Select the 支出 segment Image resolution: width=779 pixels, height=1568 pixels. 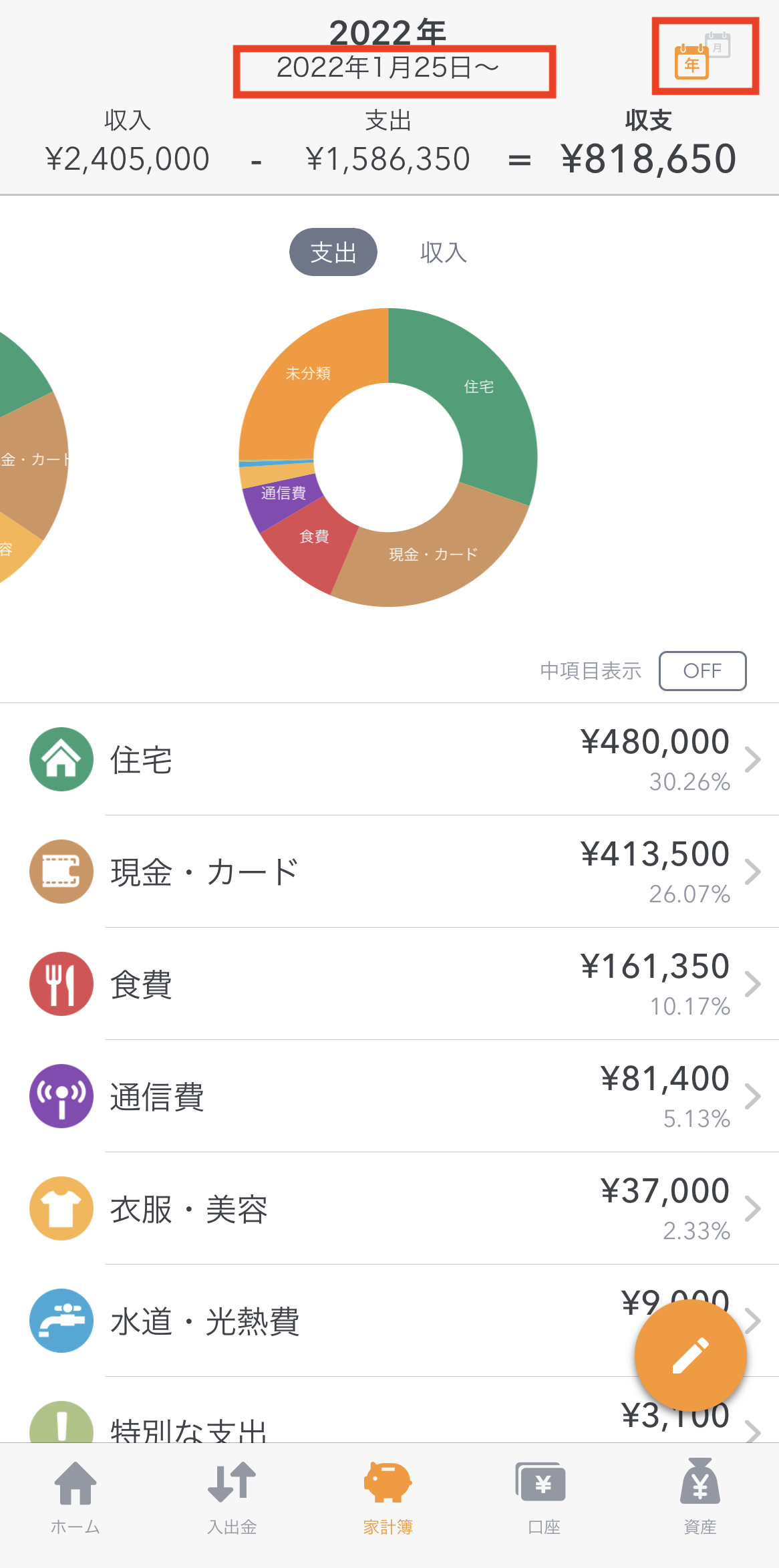(333, 252)
